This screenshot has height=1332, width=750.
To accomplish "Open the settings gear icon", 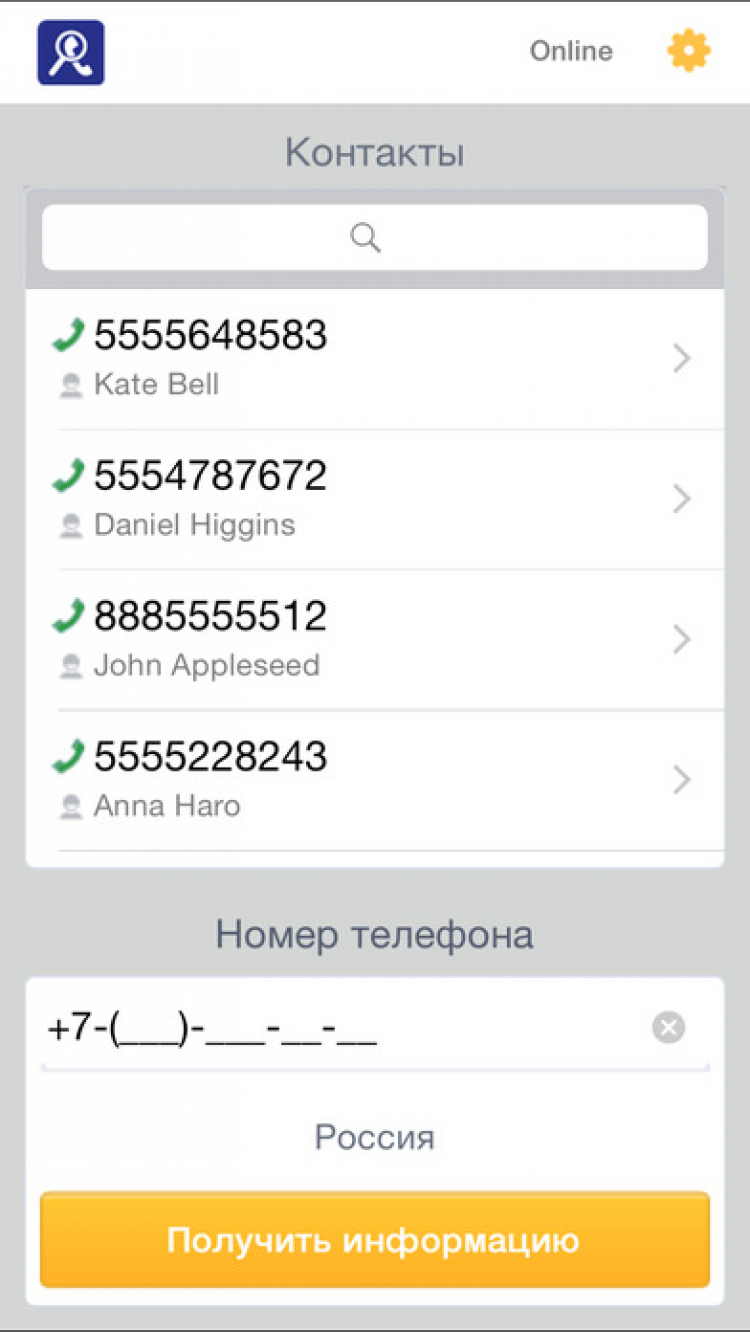I will pyautogui.click(x=688, y=50).
